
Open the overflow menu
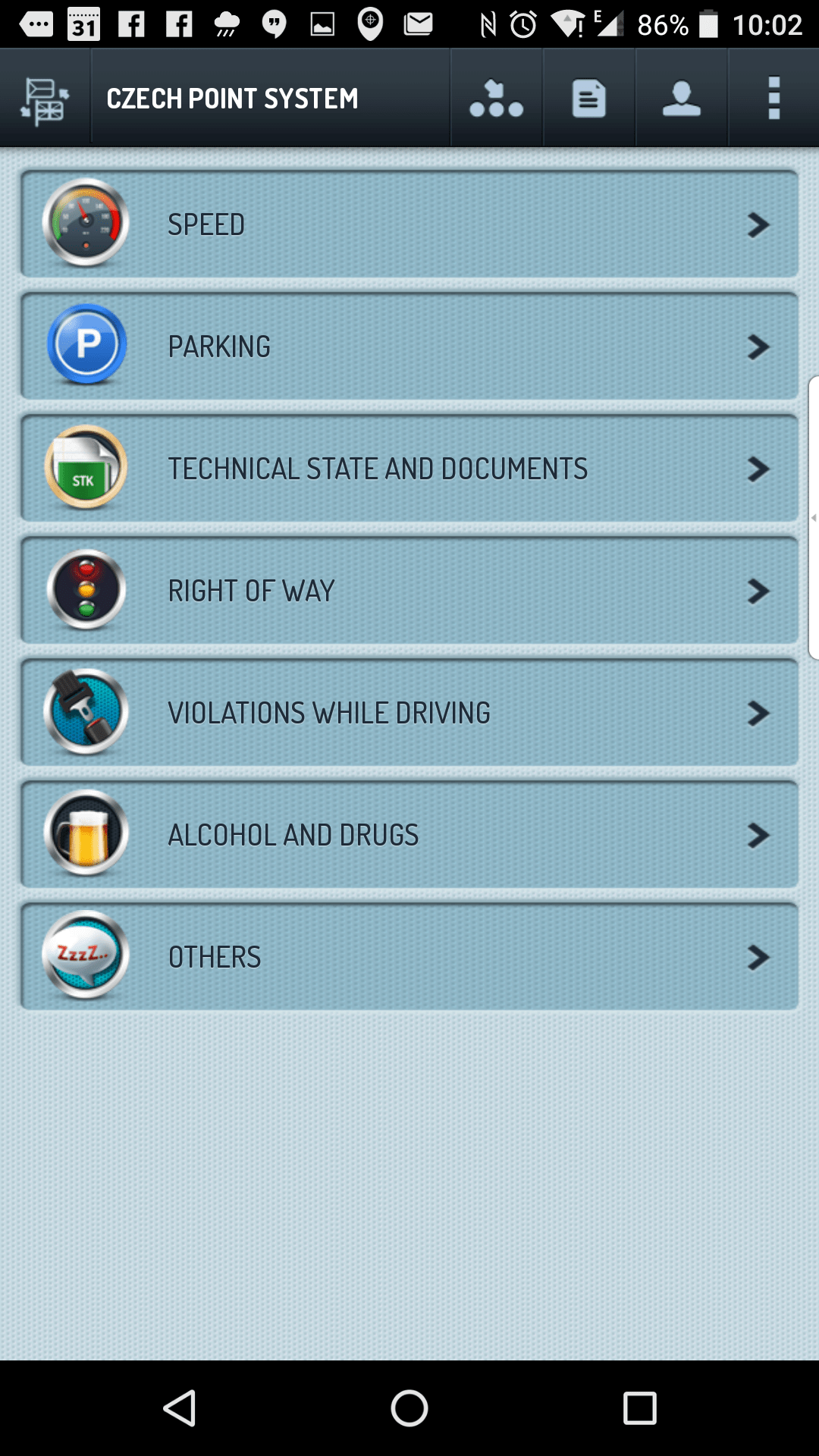(773, 99)
